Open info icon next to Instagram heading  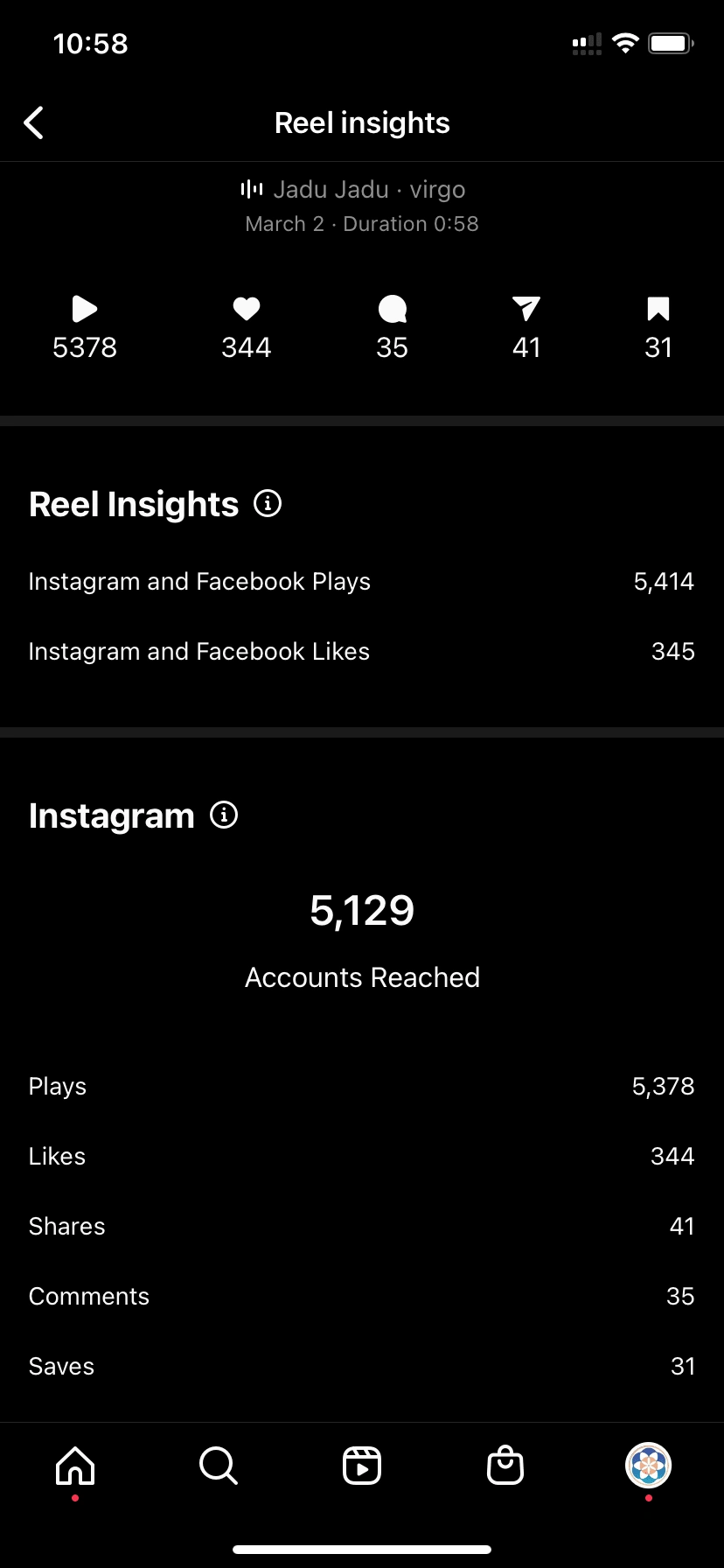point(224,815)
